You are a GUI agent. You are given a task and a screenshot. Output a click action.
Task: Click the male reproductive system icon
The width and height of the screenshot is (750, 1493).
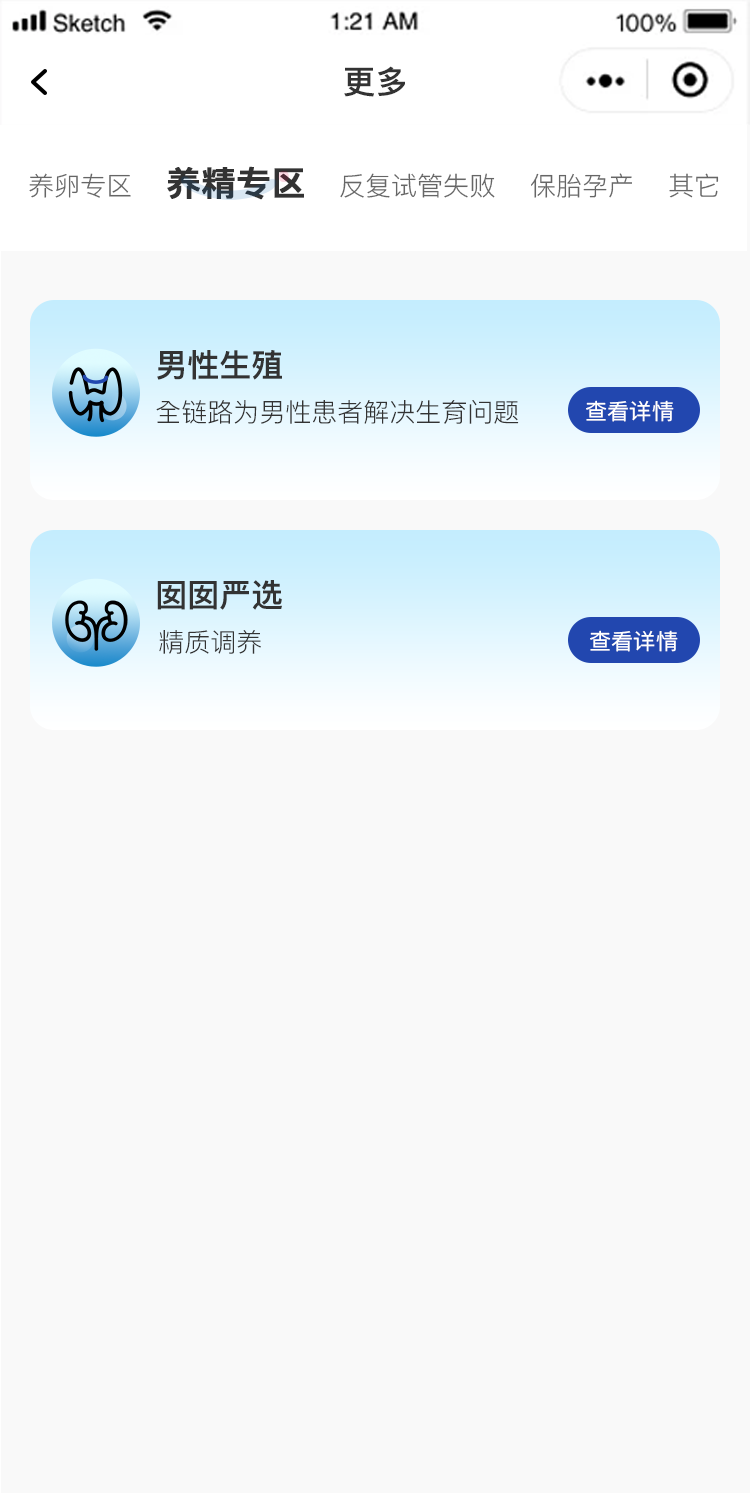point(95,393)
